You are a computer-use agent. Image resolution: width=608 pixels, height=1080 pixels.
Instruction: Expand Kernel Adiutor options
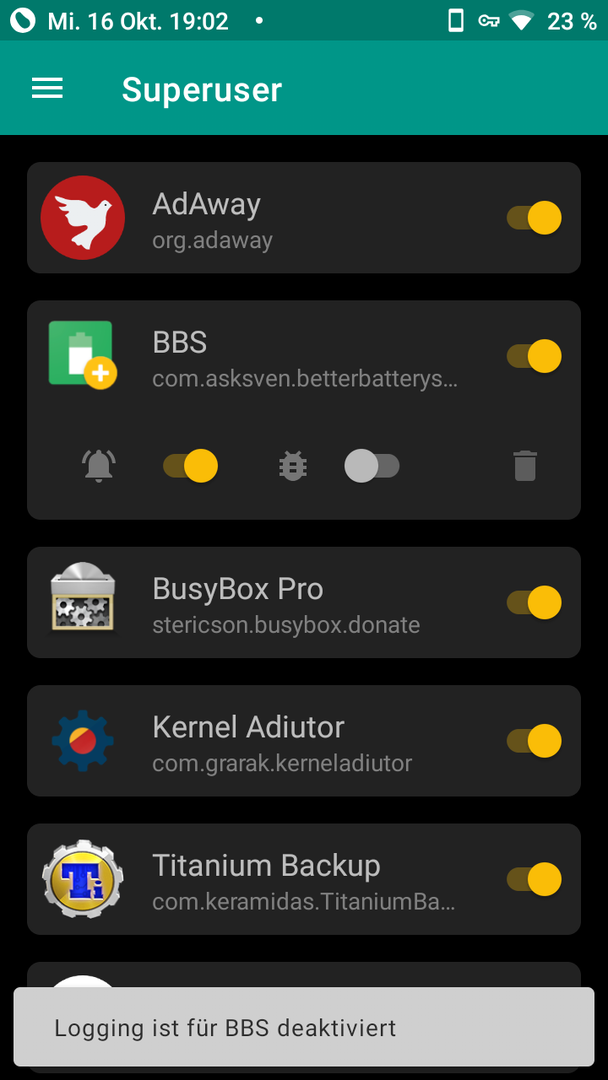coord(304,741)
